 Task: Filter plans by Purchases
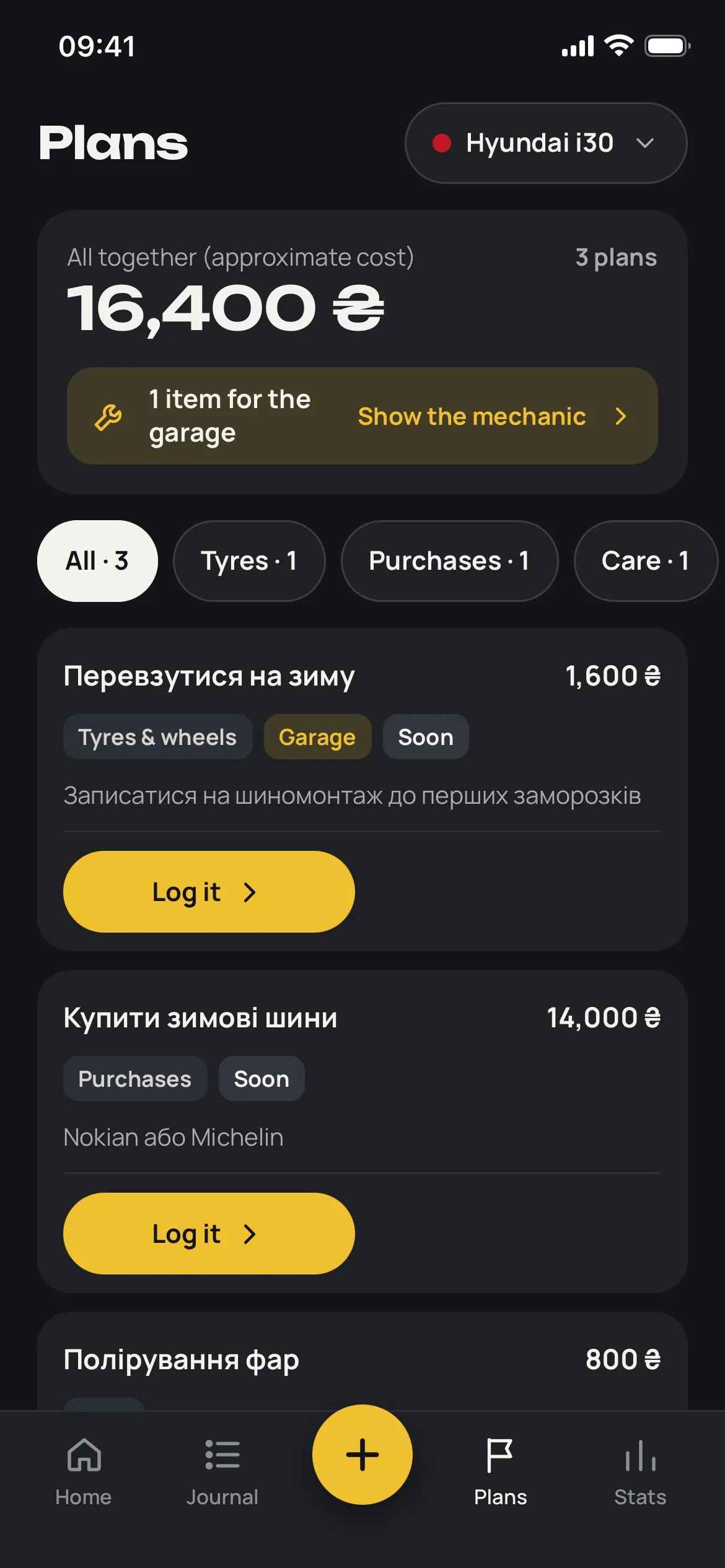[449, 561]
